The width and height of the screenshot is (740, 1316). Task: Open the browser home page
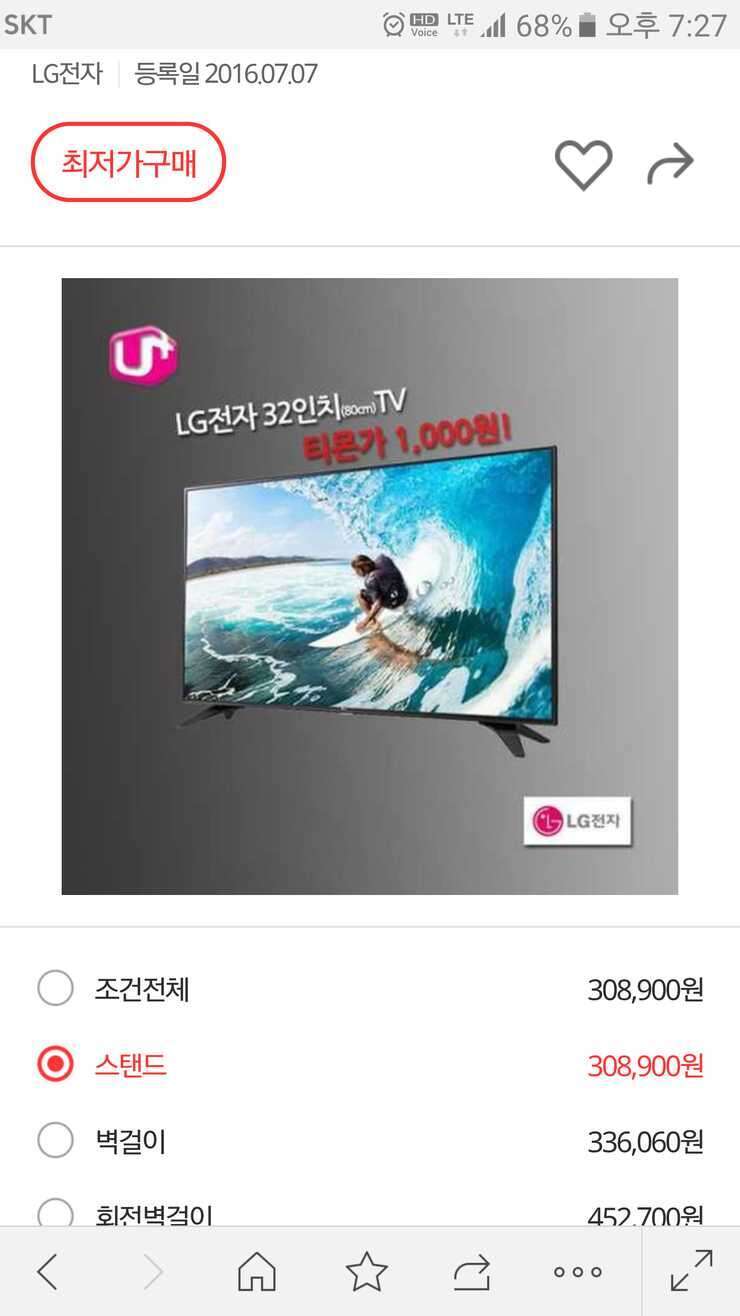tap(257, 1272)
